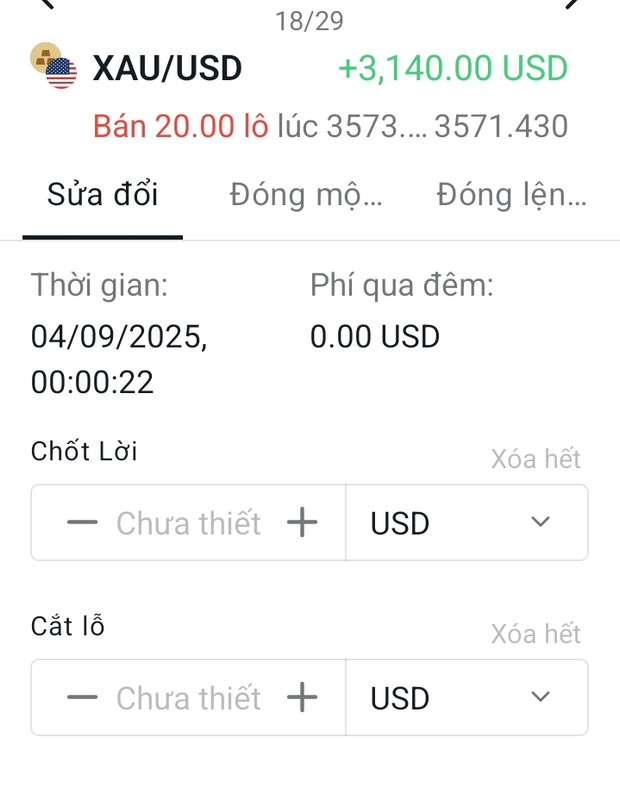
Task: Lower the Cắt Lỗ value with minus
Action: pos(82,697)
